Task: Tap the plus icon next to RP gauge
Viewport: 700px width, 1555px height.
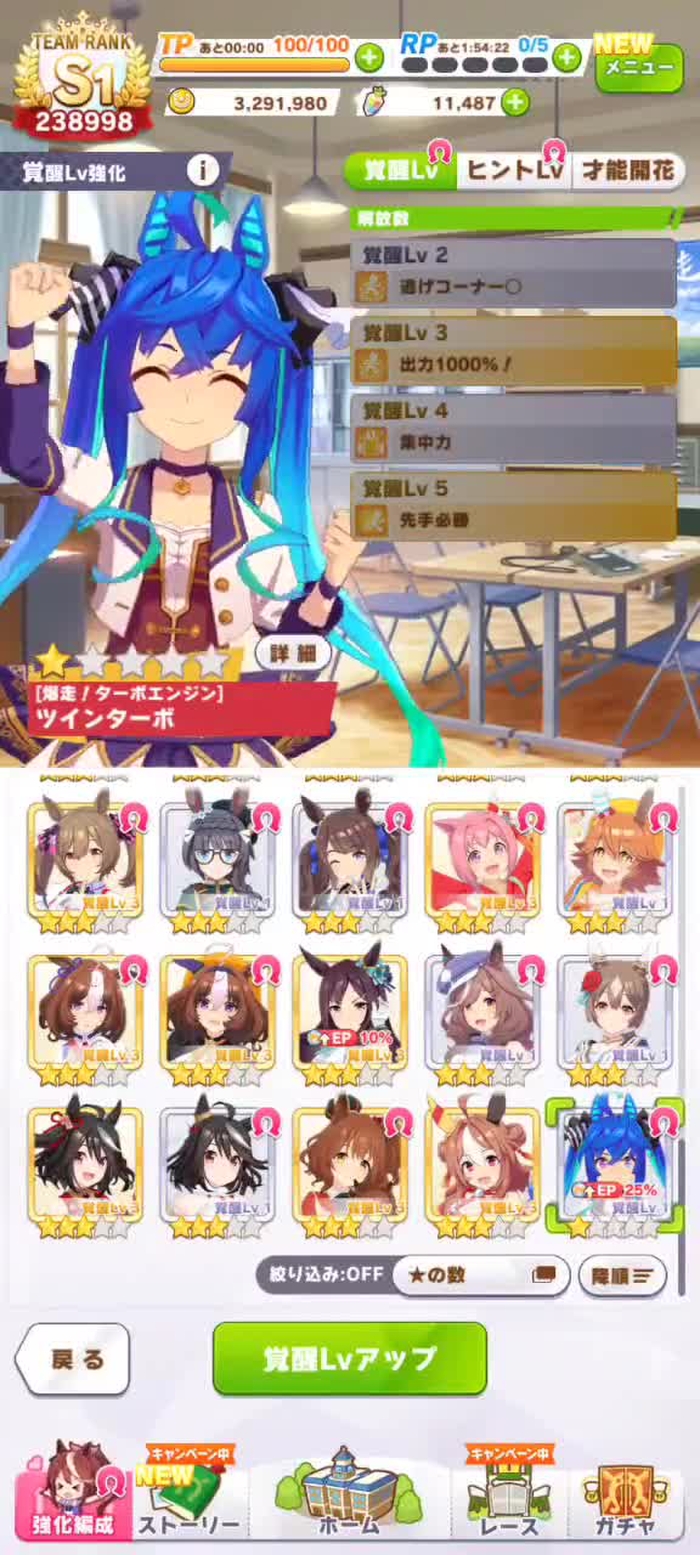Action: coord(567,57)
